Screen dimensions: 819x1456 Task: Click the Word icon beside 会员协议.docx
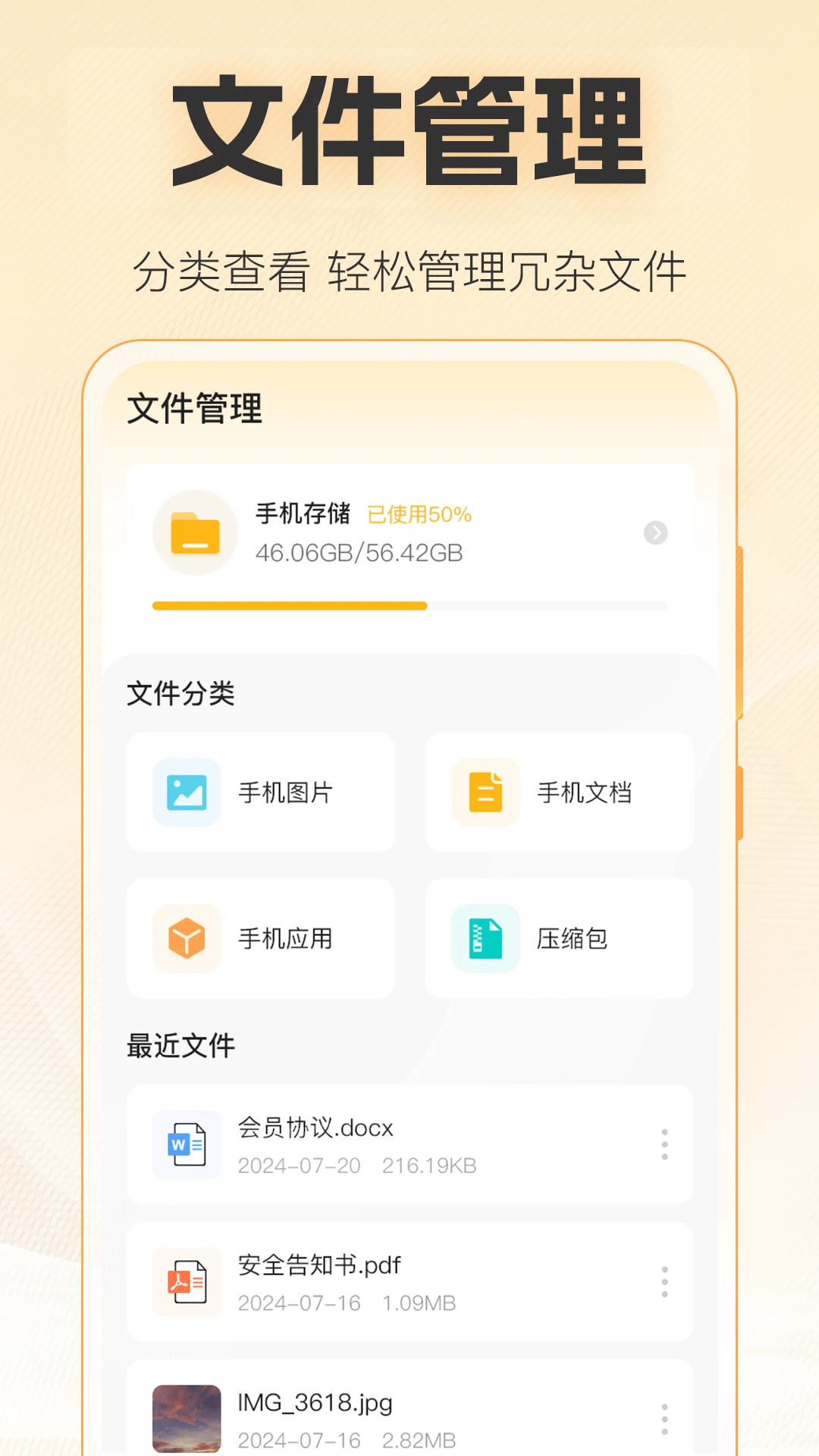coord(186,1145)
